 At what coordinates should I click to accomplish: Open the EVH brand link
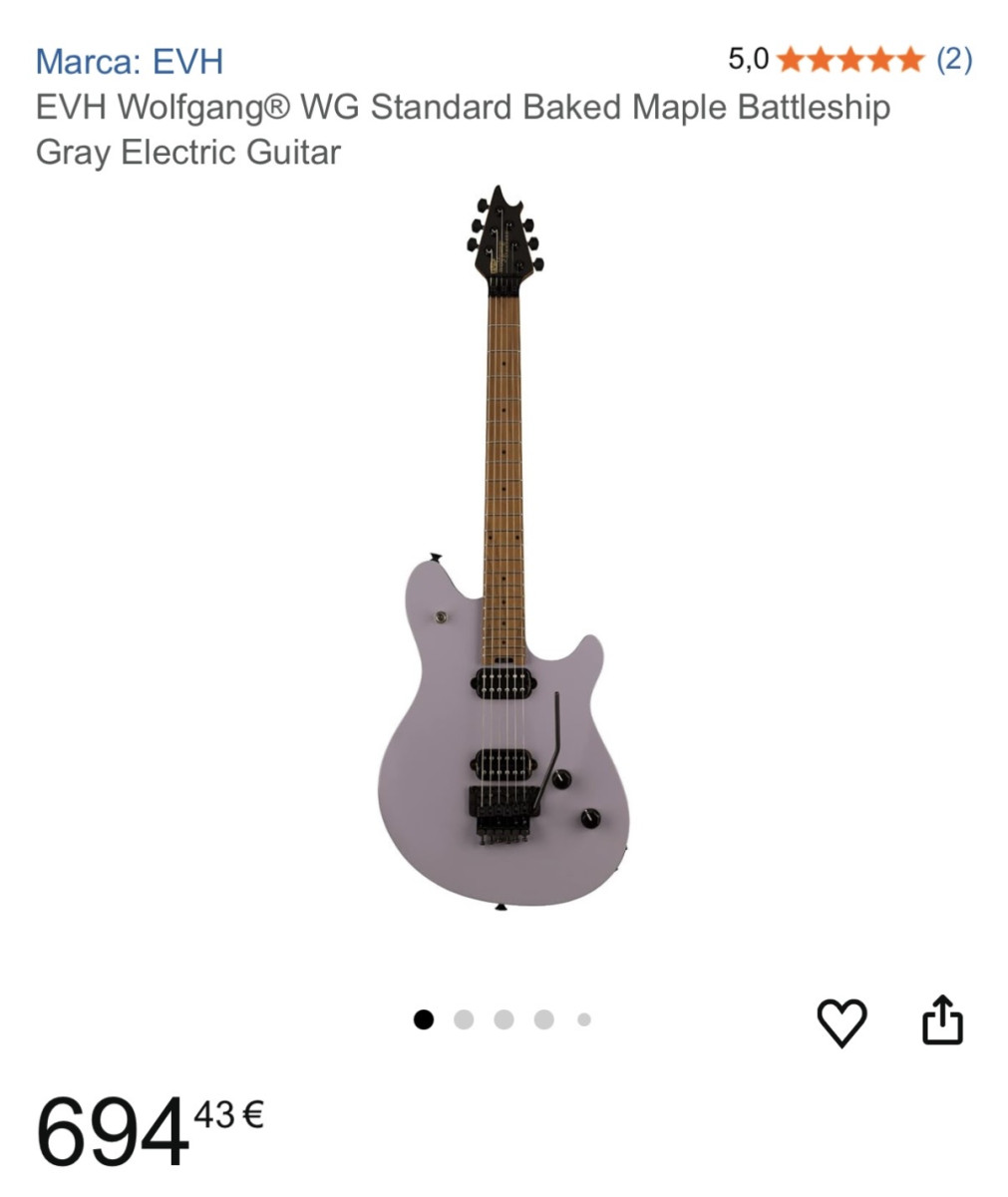[x=129, y=62]
